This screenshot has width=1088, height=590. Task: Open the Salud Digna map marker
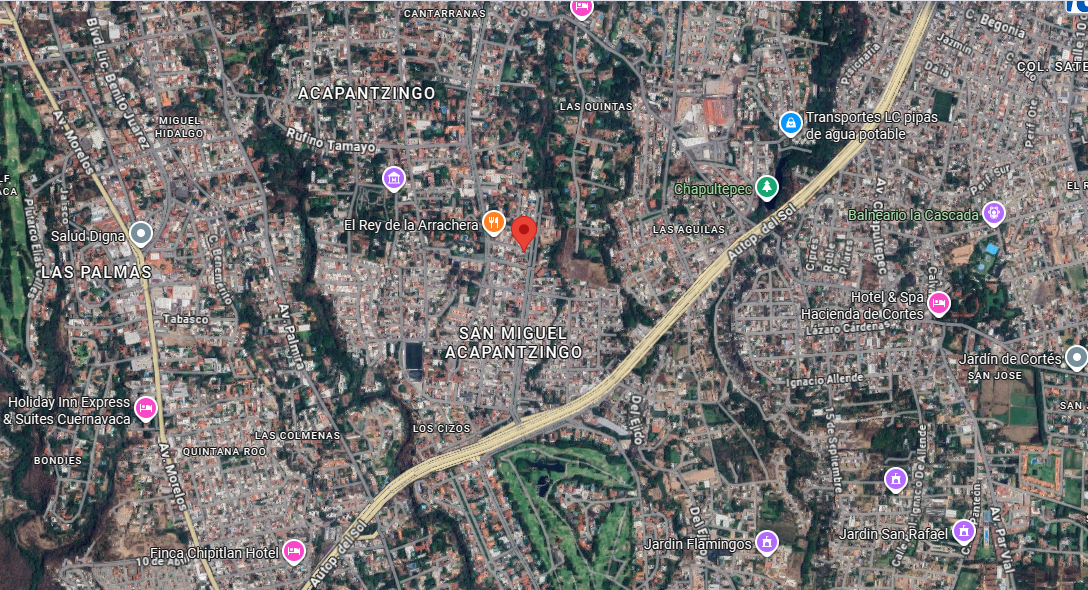[x=141, y=234]
